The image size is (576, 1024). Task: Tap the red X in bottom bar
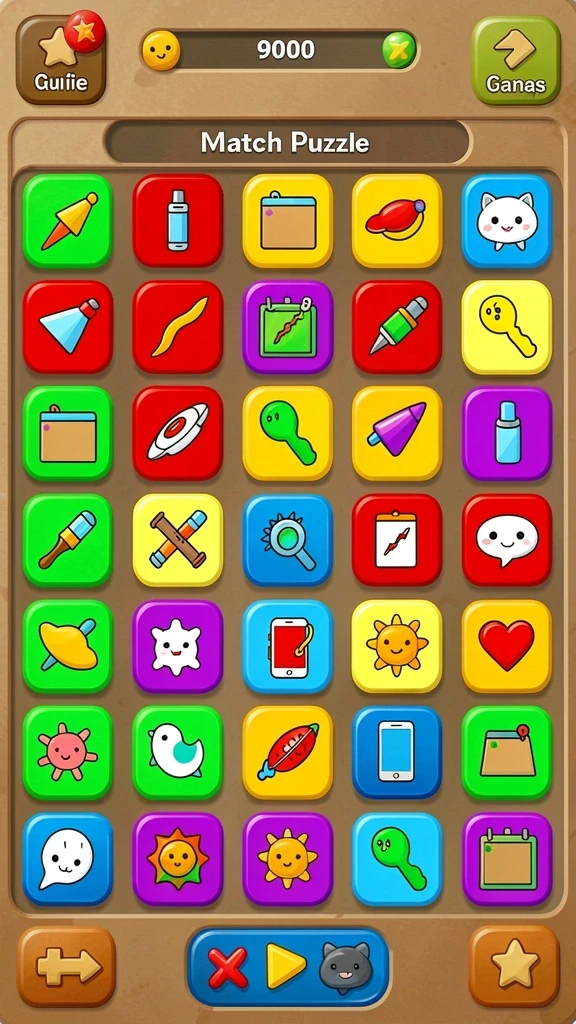(x=227, y=967)
